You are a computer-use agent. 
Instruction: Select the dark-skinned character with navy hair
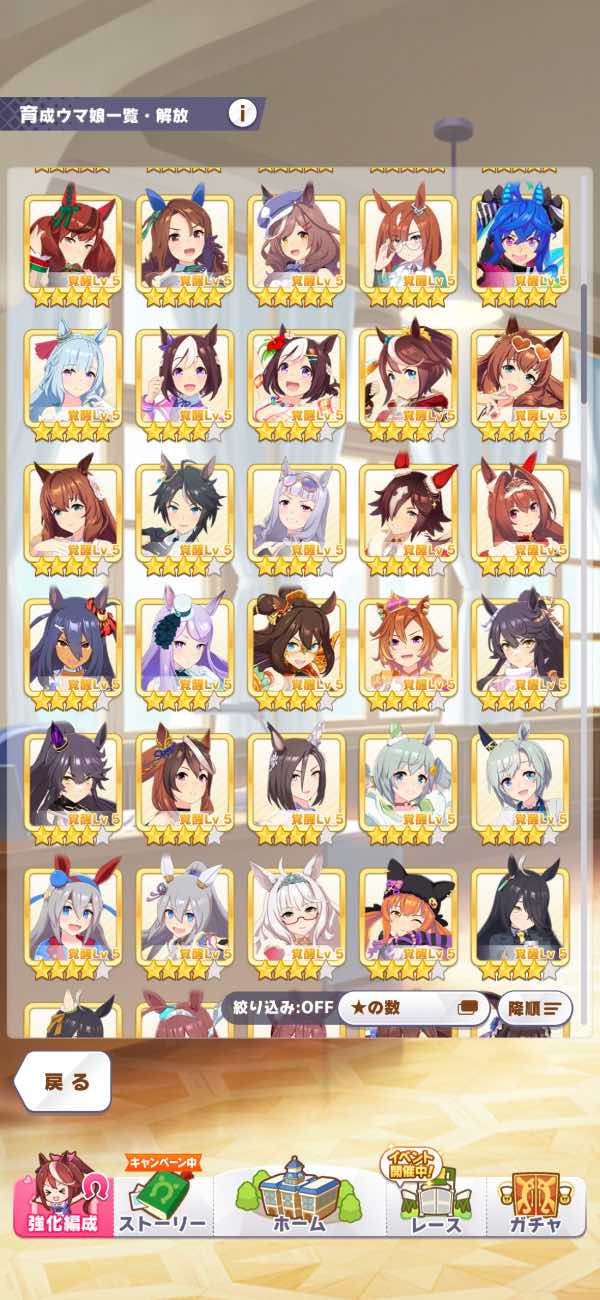(72, 647)
